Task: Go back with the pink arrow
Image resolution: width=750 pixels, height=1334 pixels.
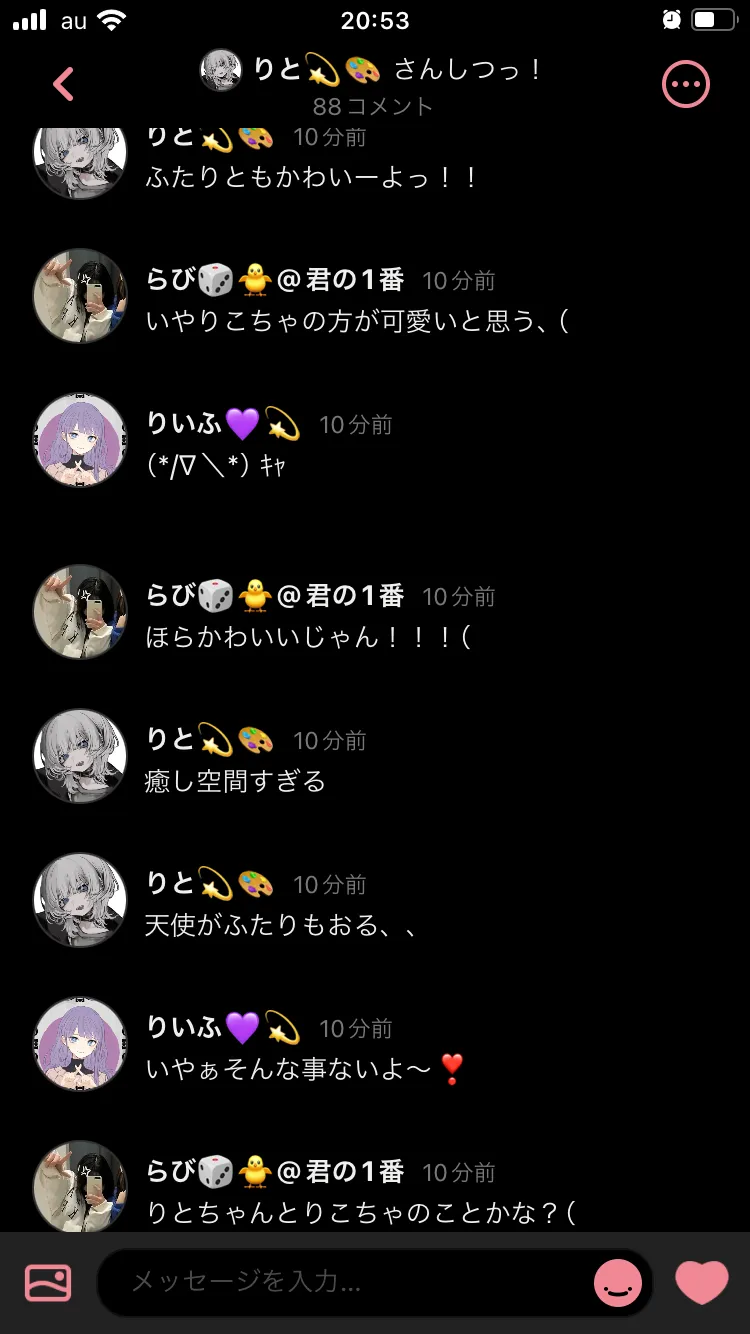Action: pyautogui.click(x=64, y=85)
